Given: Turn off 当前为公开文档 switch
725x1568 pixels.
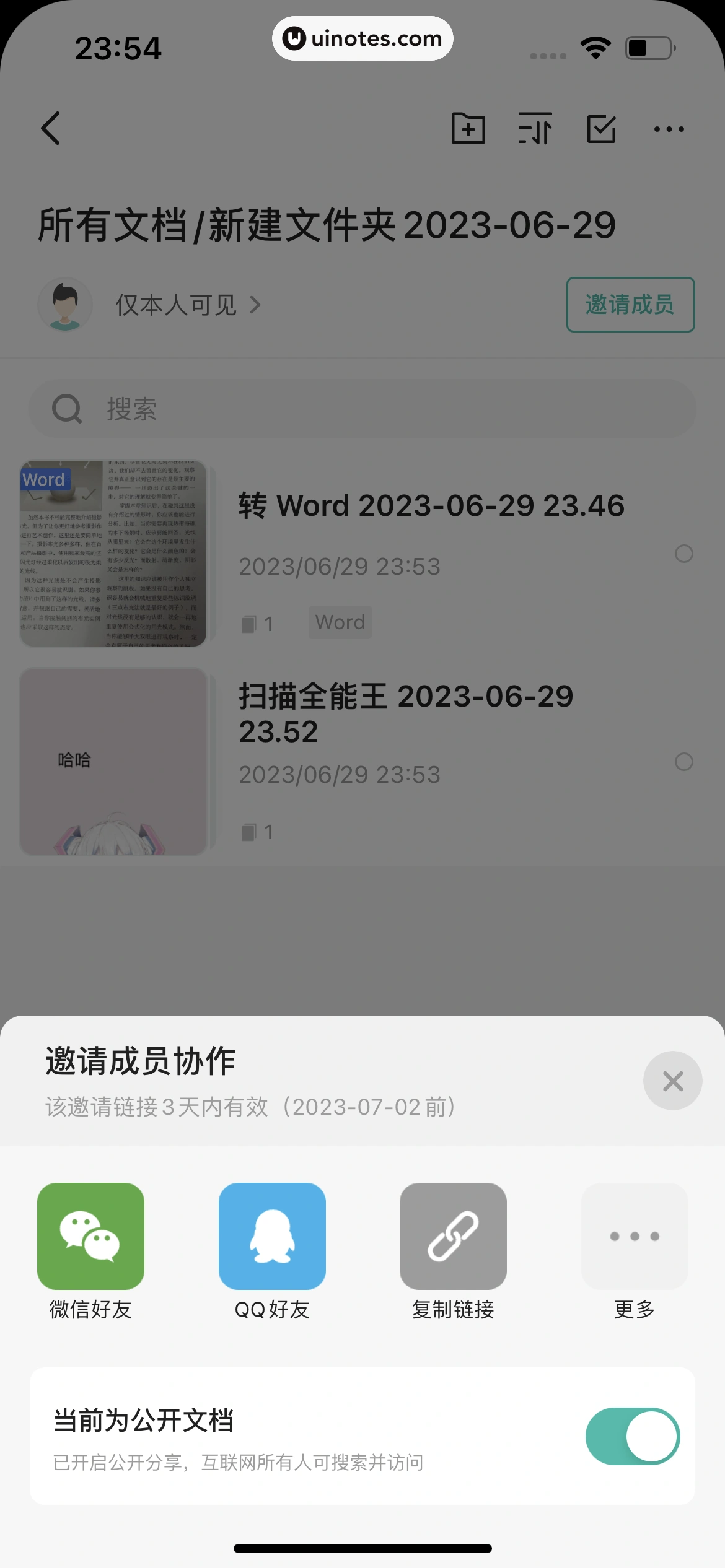Looking at the screenshot, I should point(632,1436).
